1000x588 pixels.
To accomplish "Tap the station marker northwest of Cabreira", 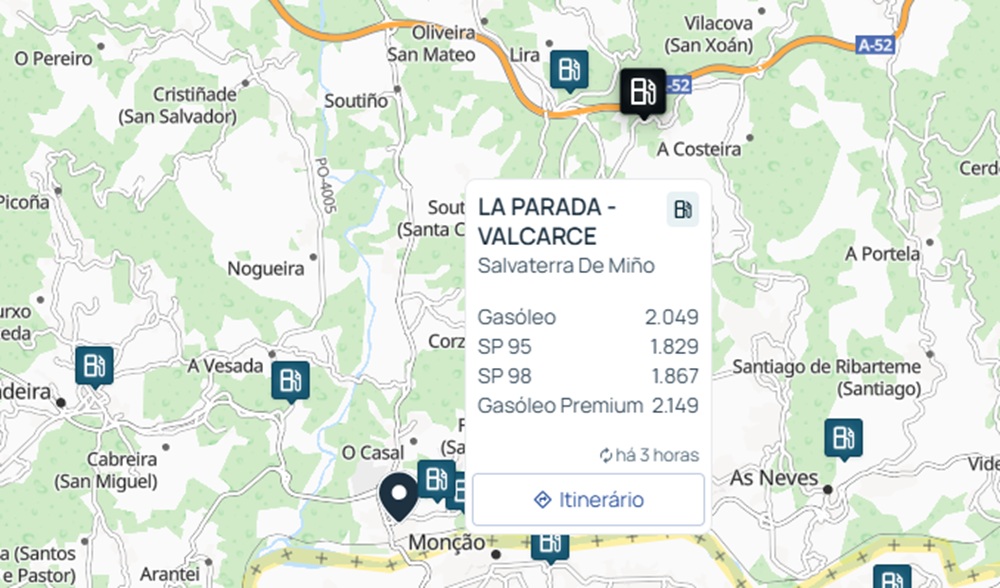I will coord(95,365).
